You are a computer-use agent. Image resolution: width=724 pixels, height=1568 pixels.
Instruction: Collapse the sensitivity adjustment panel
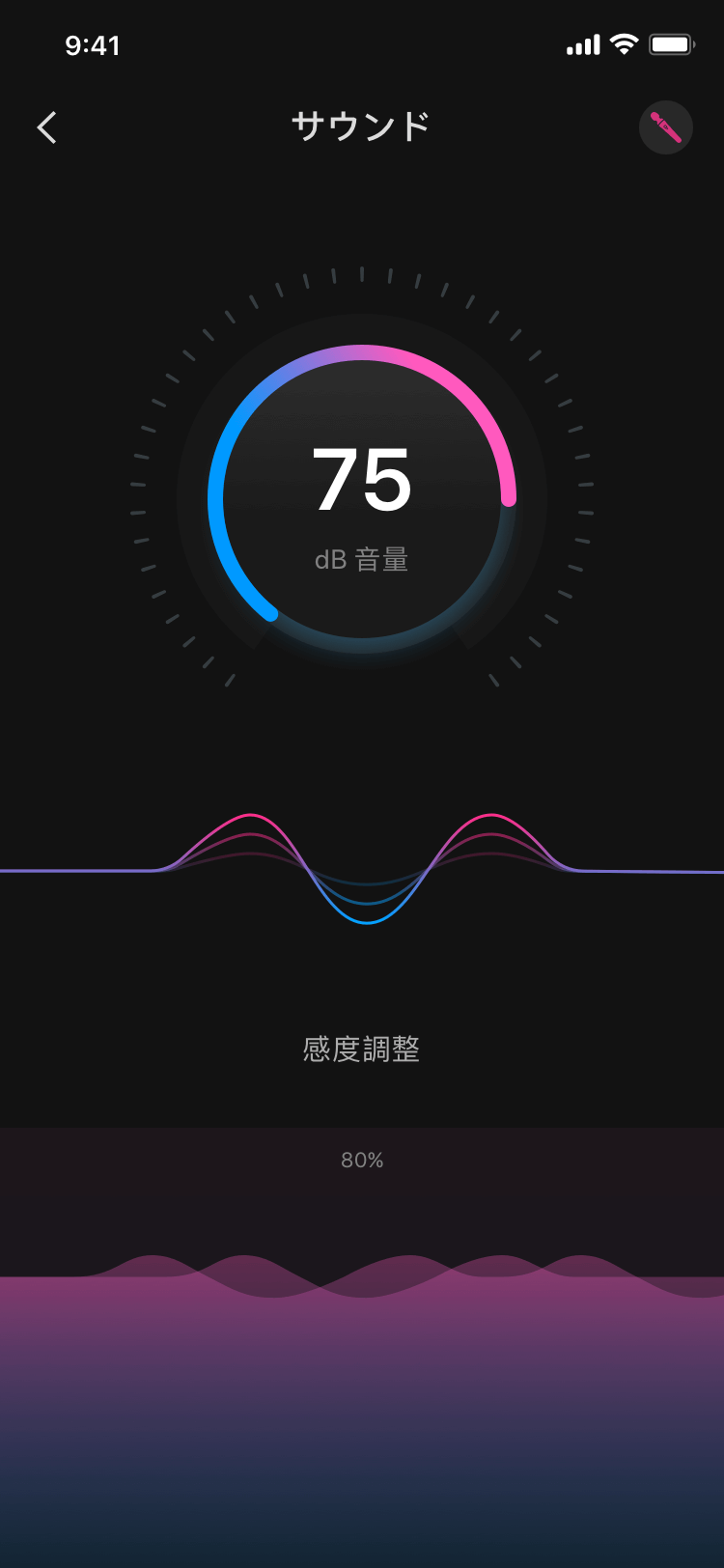point(362,1049)
